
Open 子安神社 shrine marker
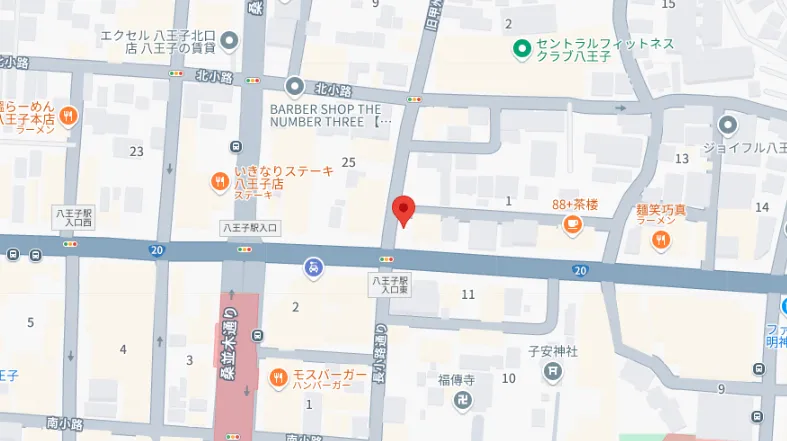coord(554,372)
